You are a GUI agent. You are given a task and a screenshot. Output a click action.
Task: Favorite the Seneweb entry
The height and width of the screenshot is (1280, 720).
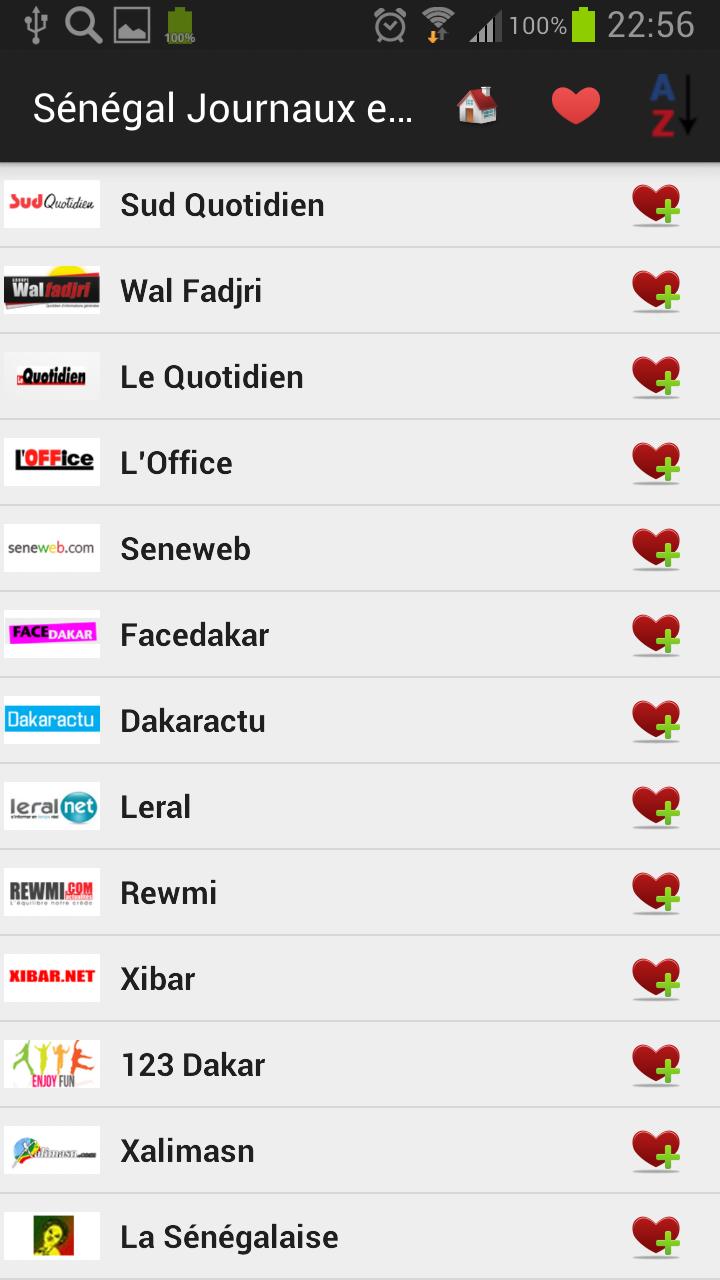[x=656, y=549]
